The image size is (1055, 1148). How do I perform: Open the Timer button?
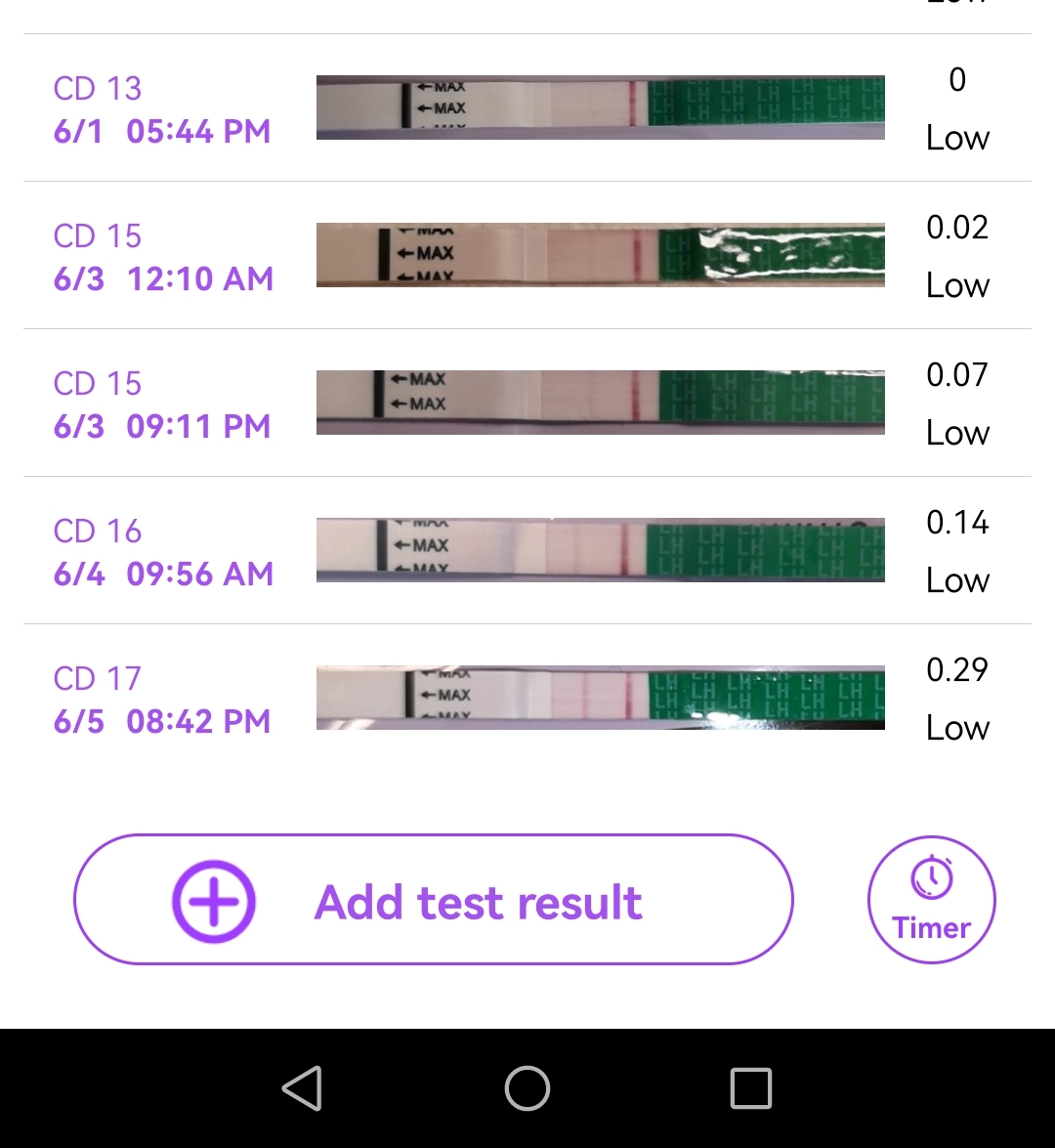(931, 900)
